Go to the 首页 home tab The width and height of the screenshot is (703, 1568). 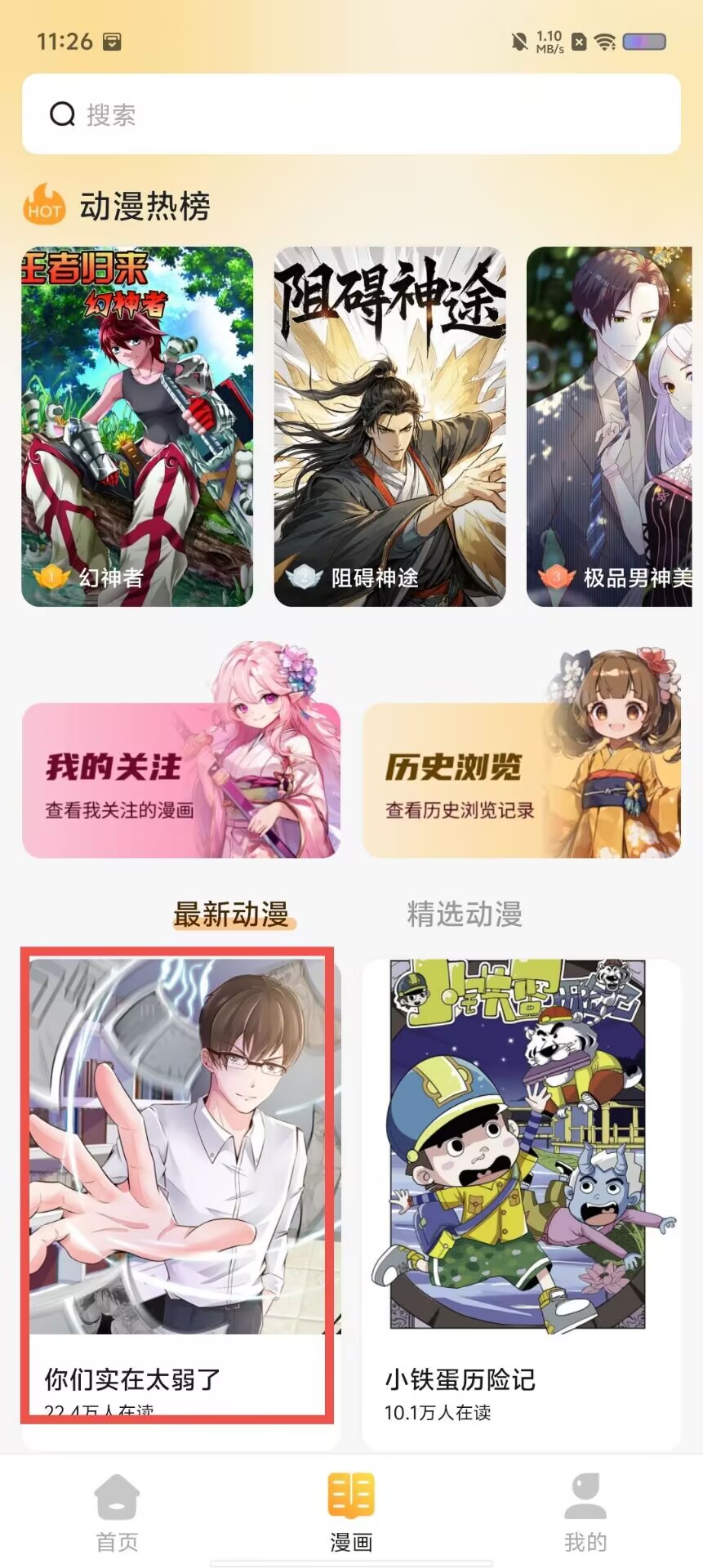pos(118,1512)
